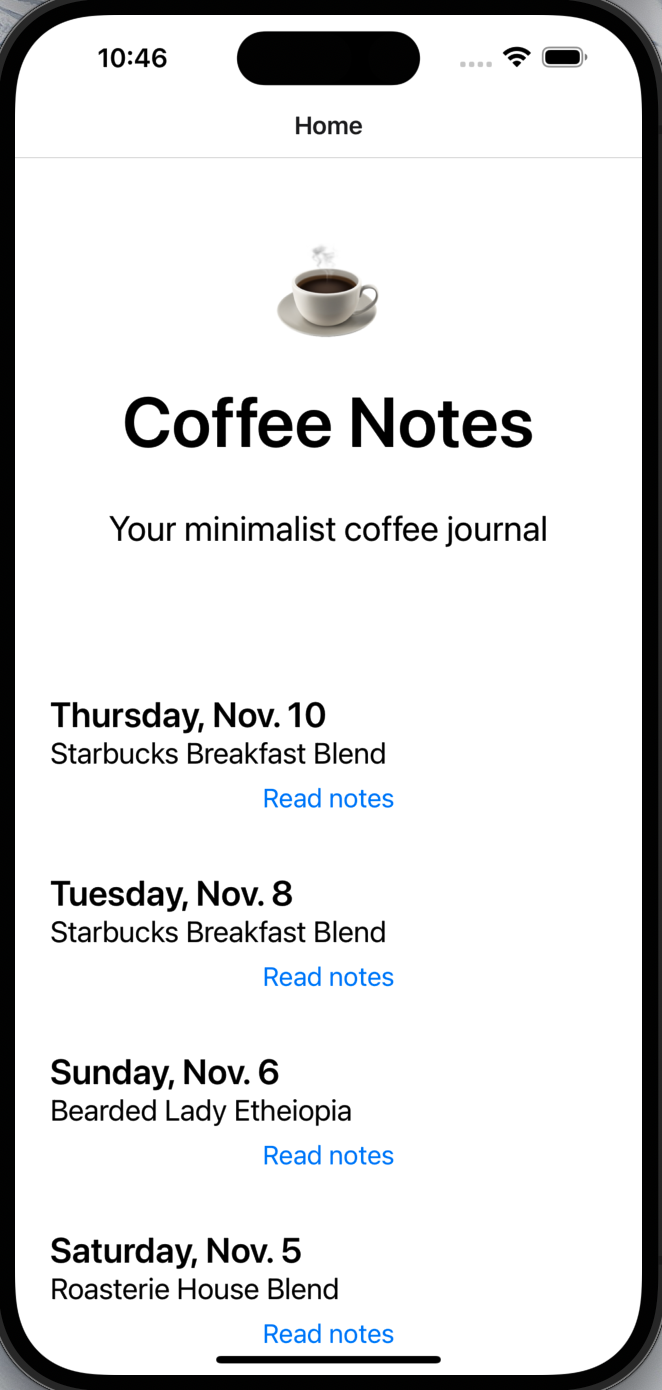The height and width of the screenshot is (1390, 662).
Task: Open Read notes under Tuesday, Nov. 8
Action: point(328,977)
